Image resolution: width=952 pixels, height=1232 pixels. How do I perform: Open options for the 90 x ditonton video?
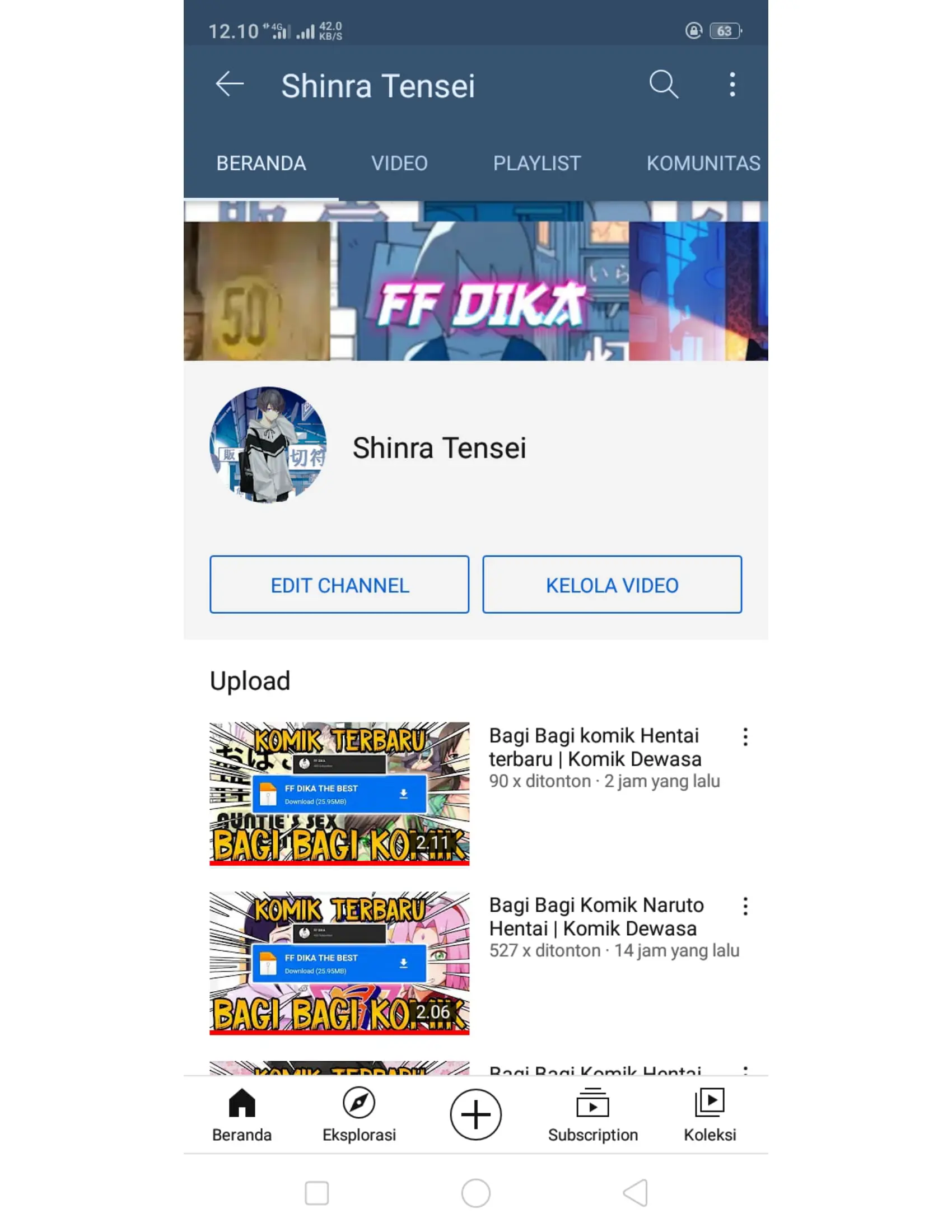click(x=745, y=738)
